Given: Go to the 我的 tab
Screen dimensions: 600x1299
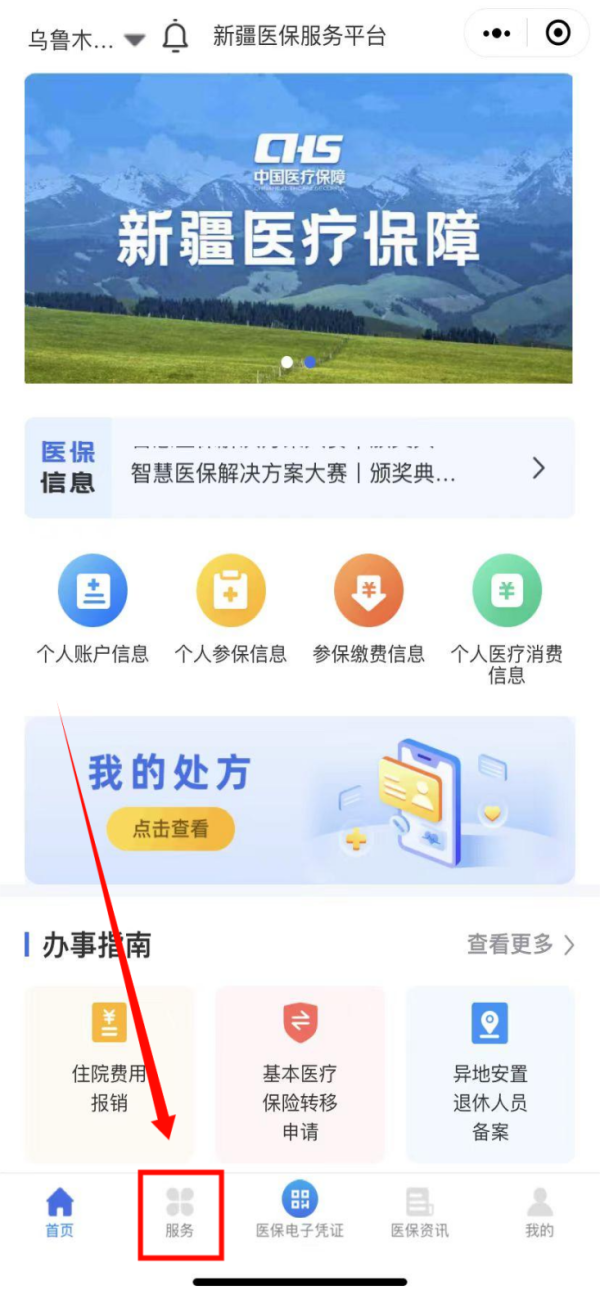Looking at the screenshot, I should pos(539,1213).
